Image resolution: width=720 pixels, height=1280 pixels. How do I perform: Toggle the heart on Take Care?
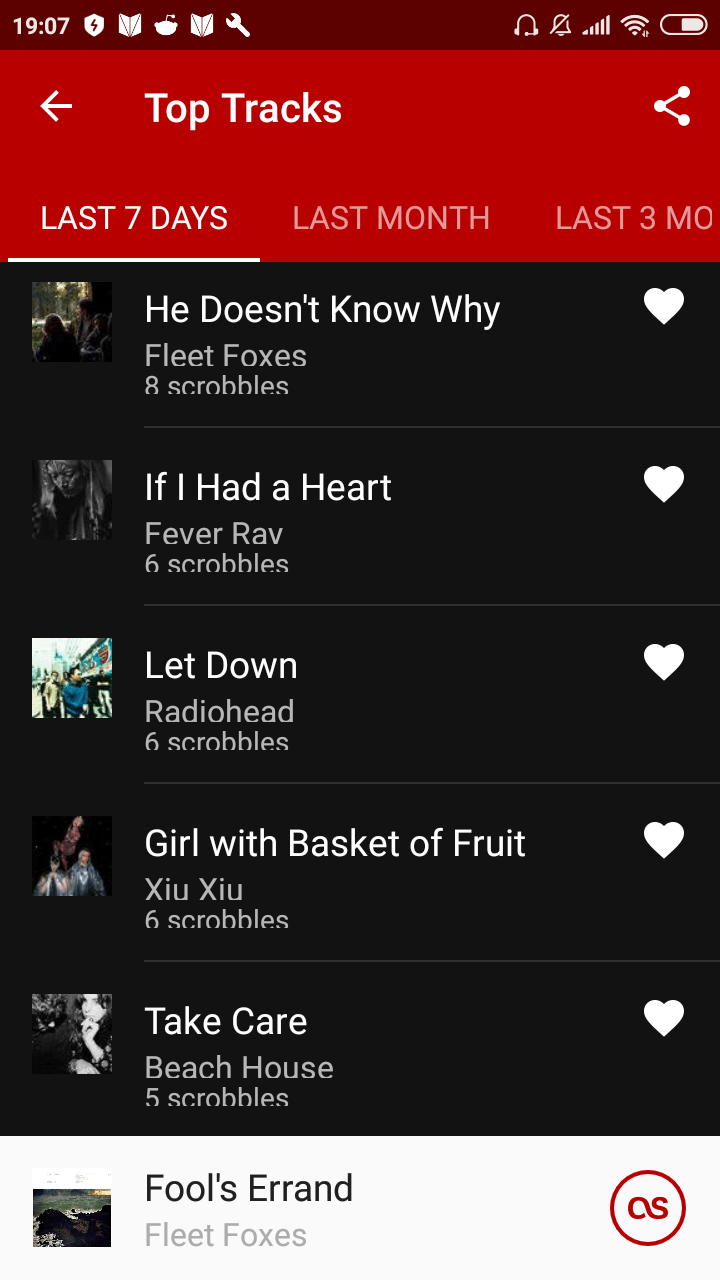tap(664, 1018)
